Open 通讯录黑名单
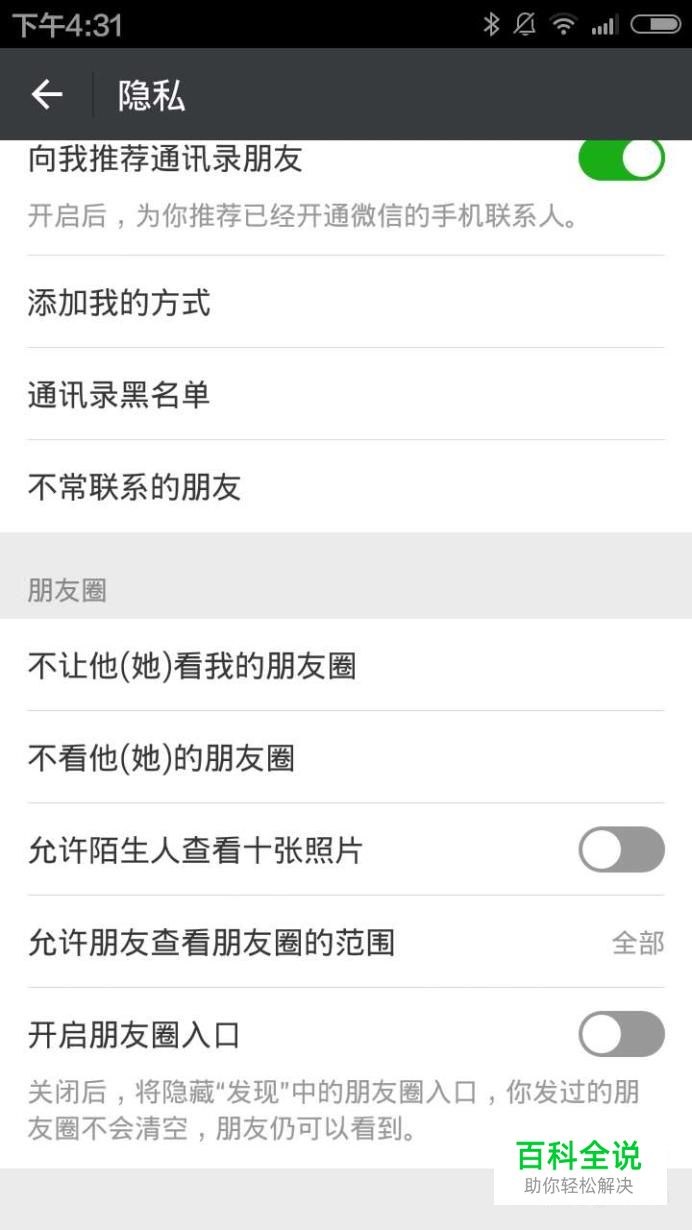The width and height of the screenshot is (692, 1230). [346, 394]
